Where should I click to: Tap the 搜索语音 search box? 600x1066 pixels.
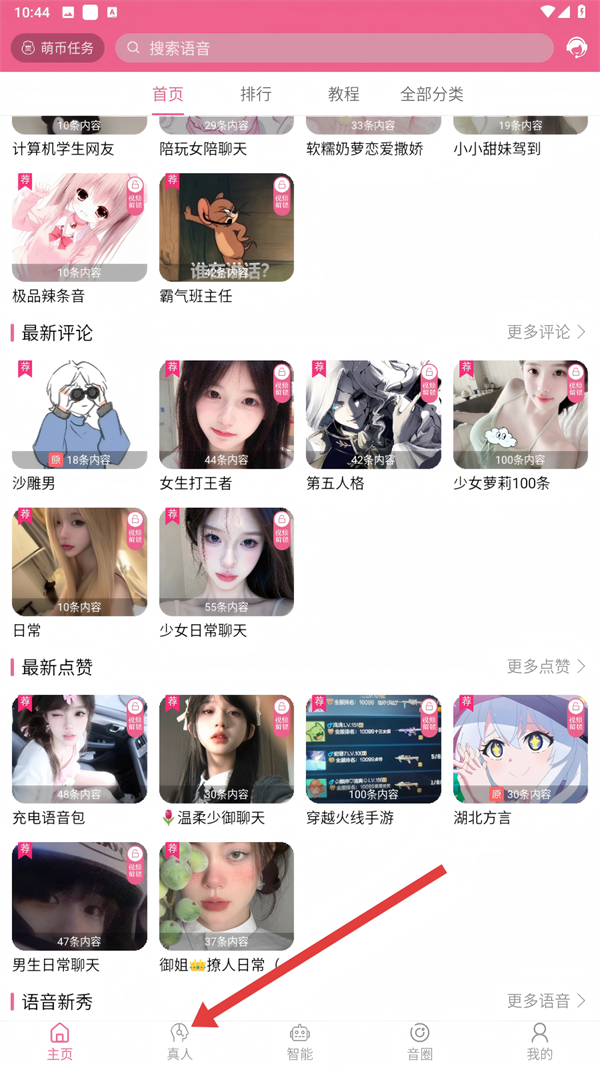tap(334, 48)
